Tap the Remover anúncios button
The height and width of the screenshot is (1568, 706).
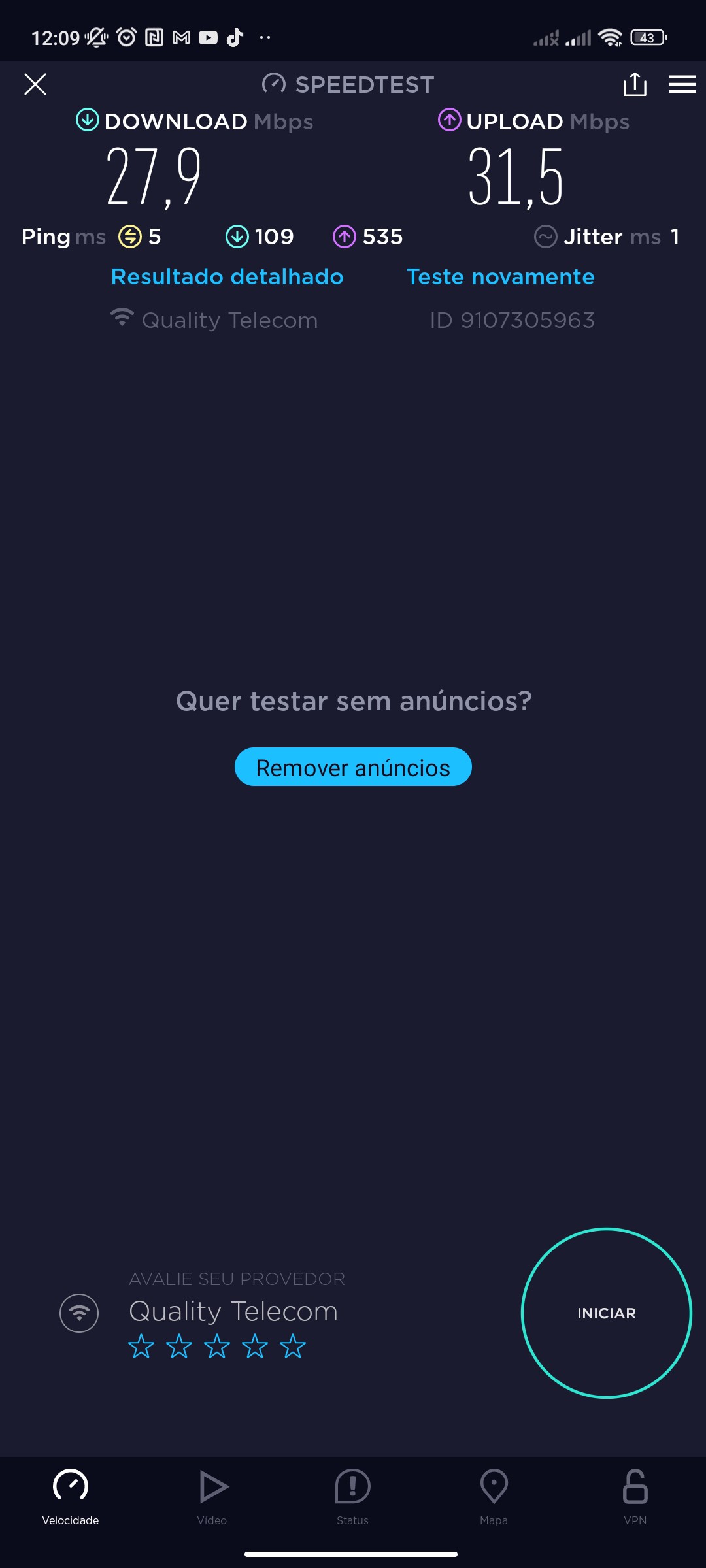[353, 767]
